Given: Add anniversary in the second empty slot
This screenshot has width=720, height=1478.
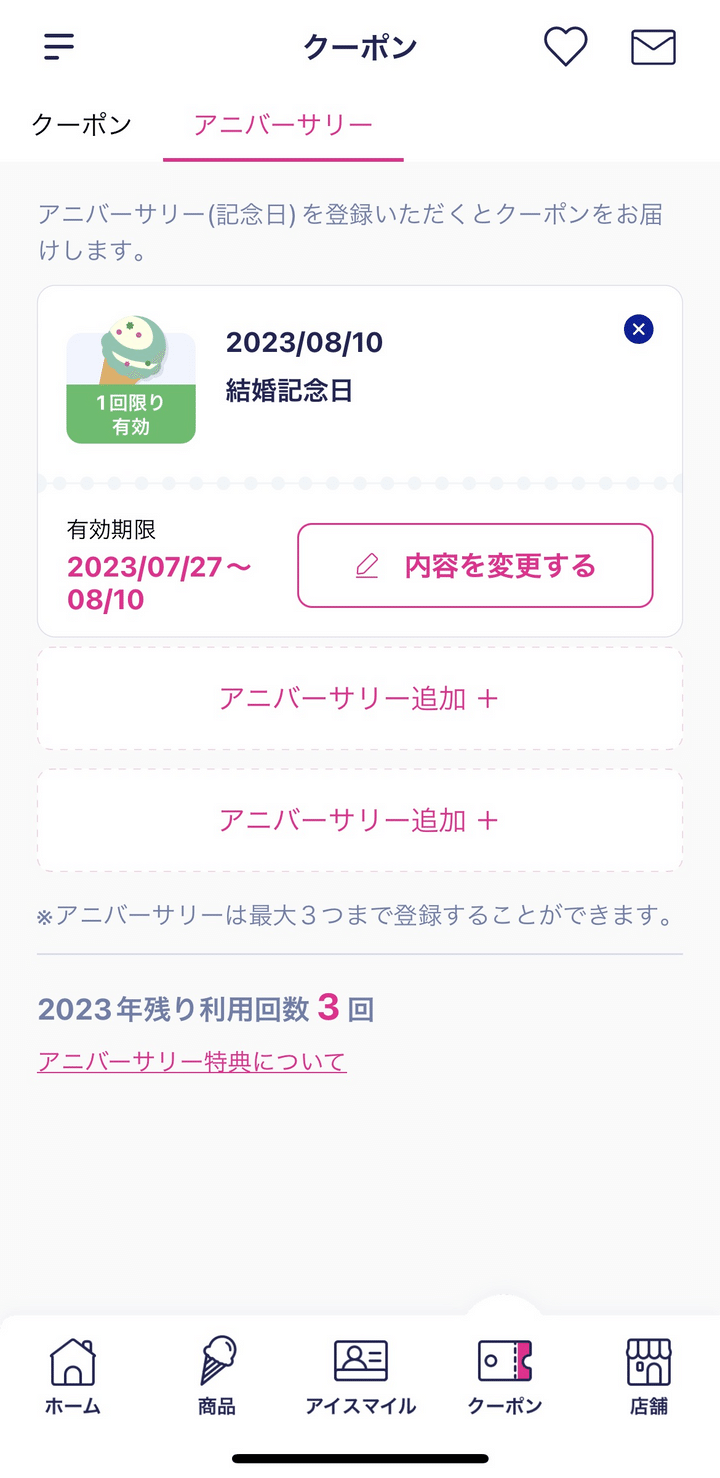Looking at the screenshot, I should [360, 820].
